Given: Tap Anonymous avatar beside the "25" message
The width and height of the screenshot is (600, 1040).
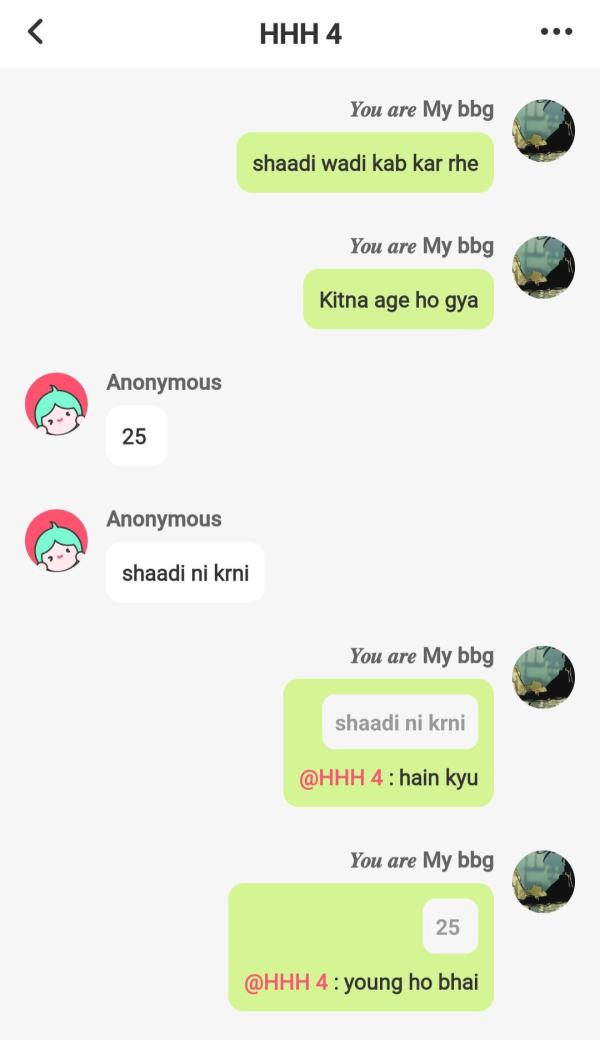Looking at the screenshot, I should pyautogui.click(x=56, y=405).
